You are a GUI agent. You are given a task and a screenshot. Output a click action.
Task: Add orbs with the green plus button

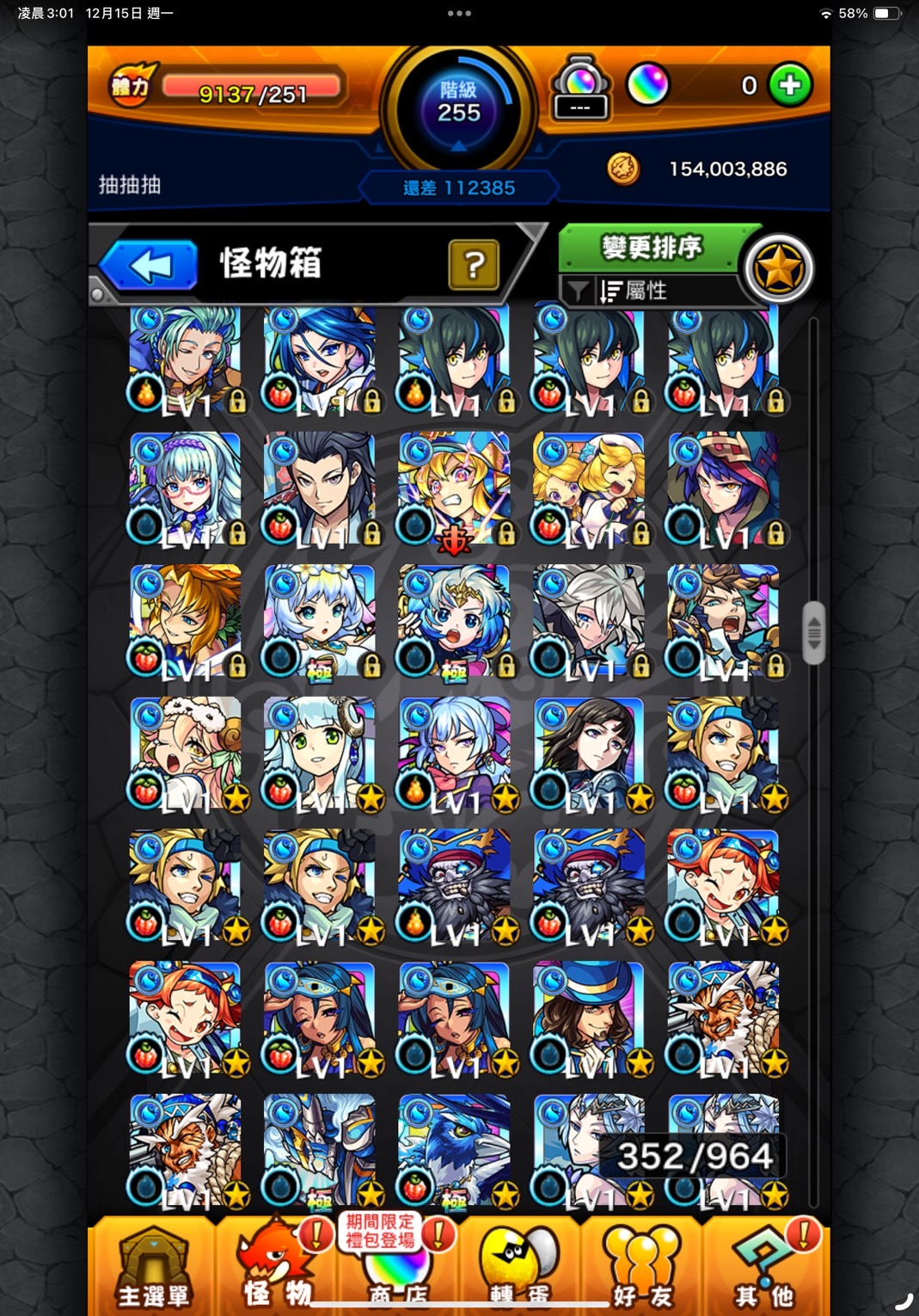tap(789, 85)
